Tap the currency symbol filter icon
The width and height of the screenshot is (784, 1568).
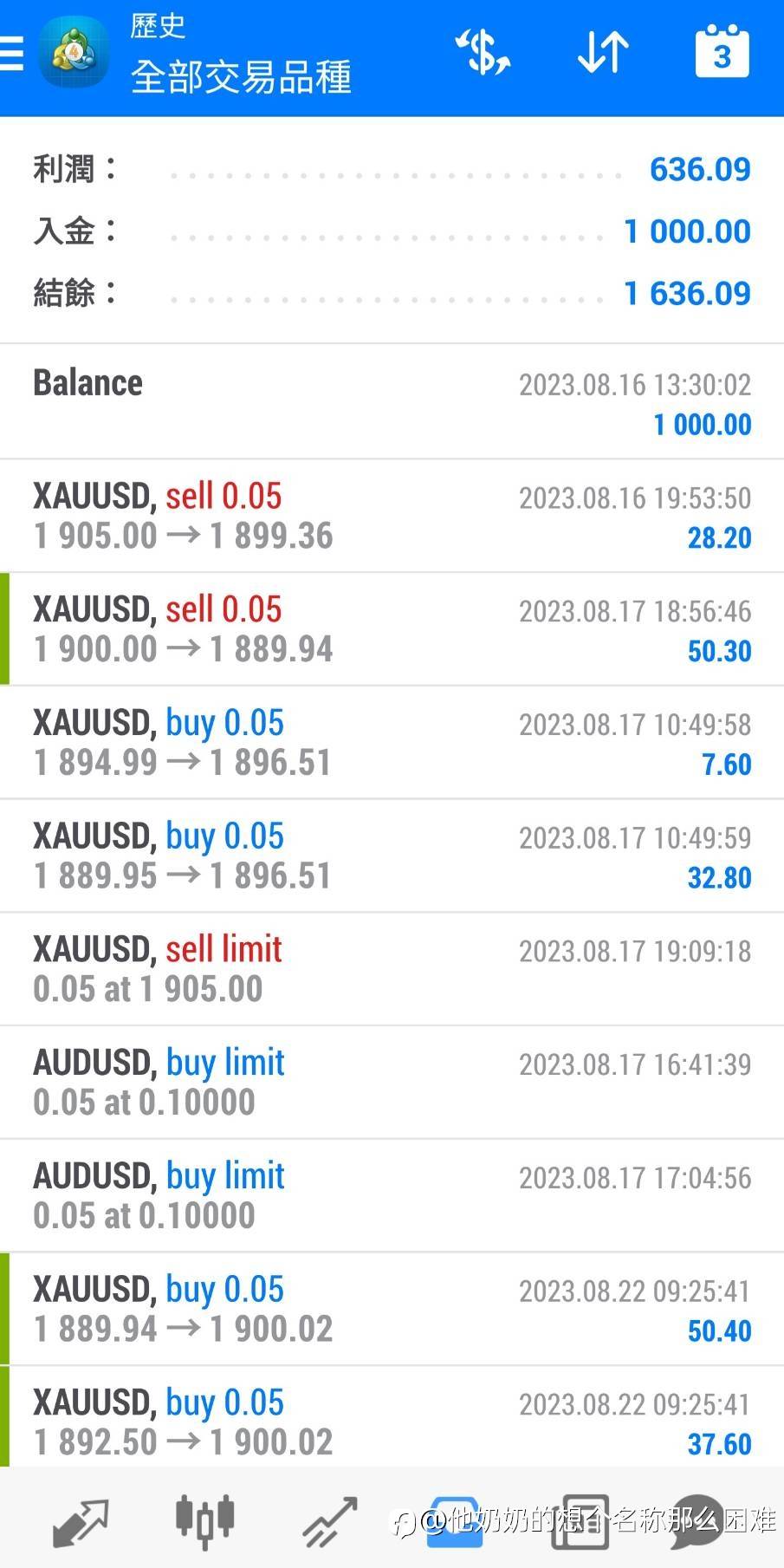coord(483,52)
